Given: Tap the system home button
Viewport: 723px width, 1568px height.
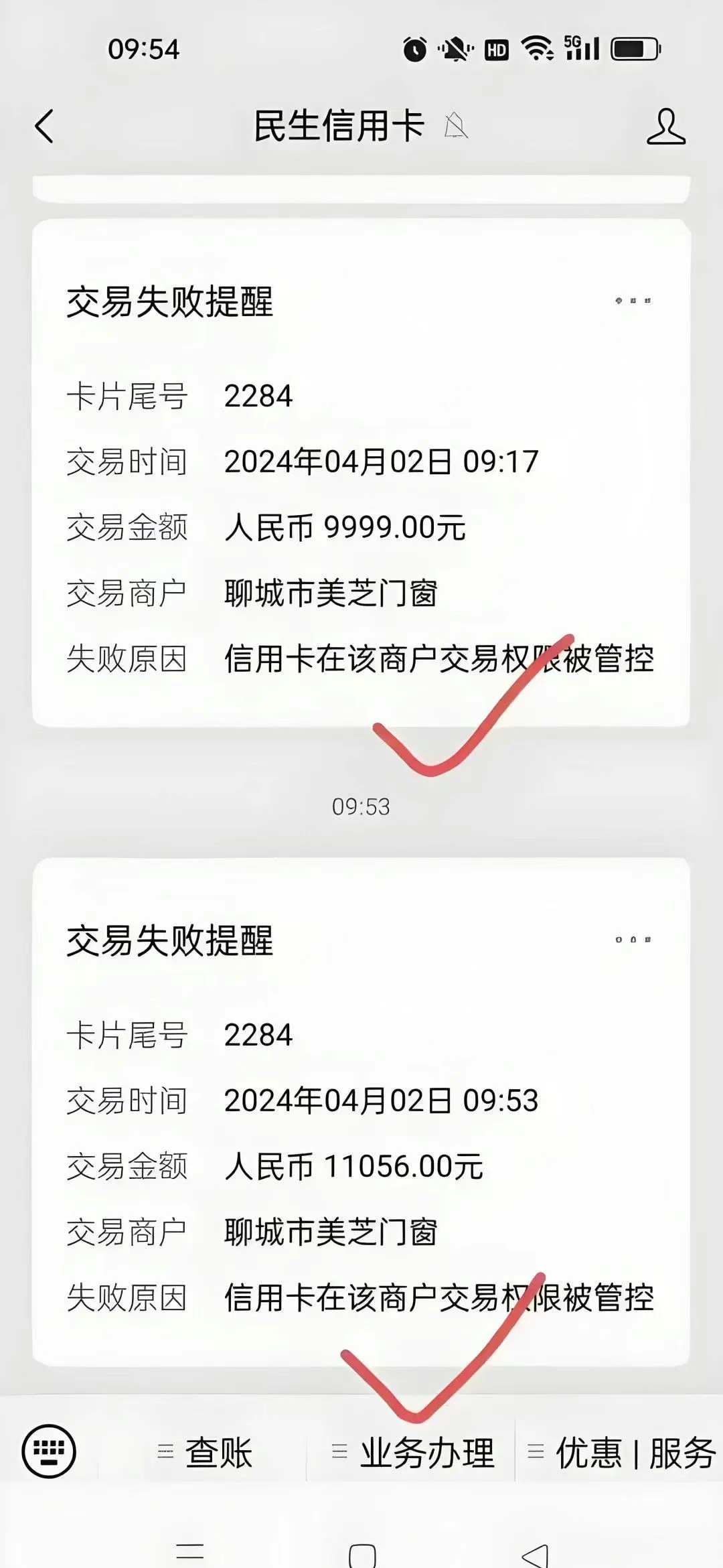Looking at the screenshot, I should [362, 1553].
